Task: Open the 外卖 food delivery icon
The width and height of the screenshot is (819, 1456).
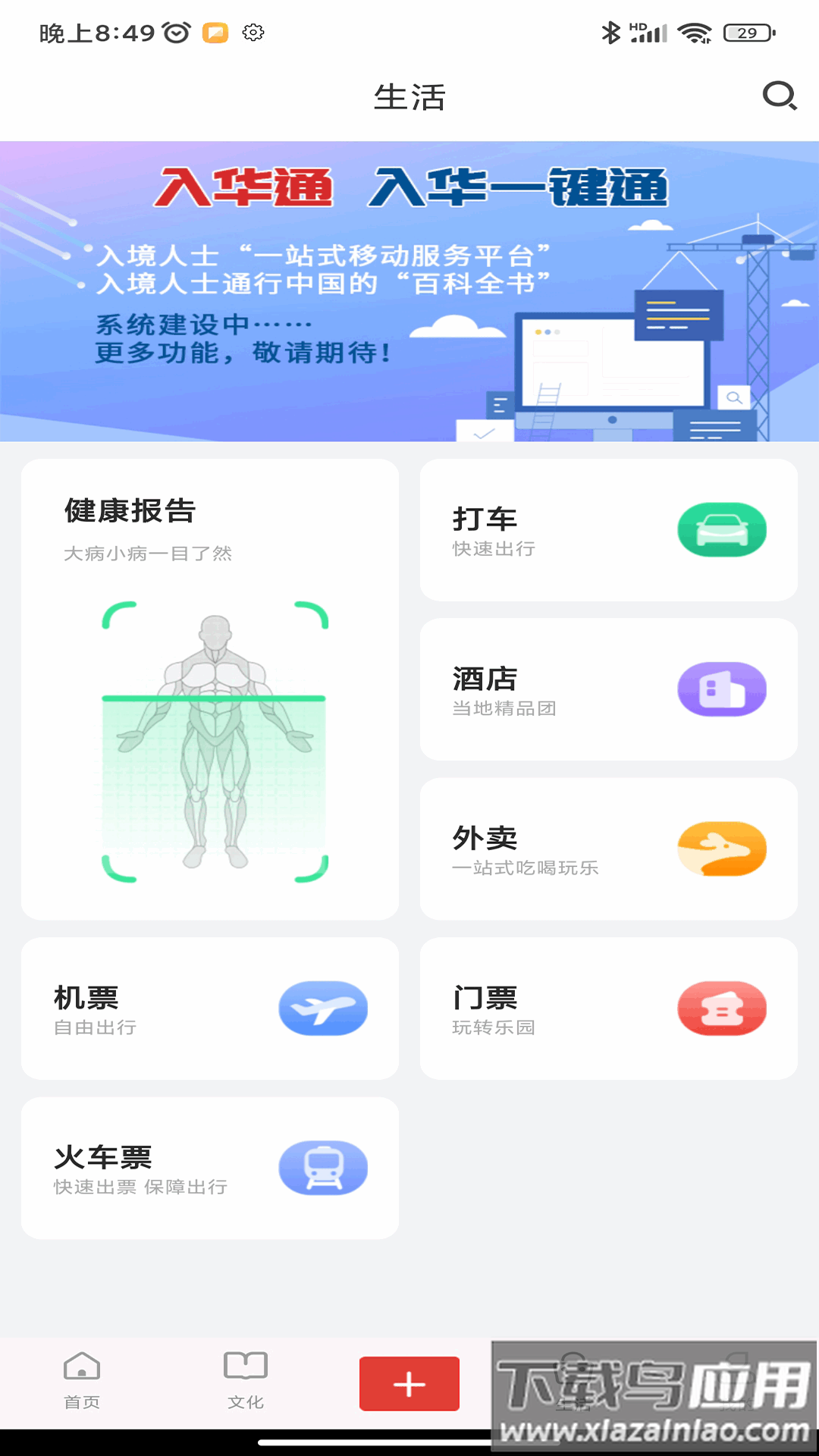Action: click(723, 849)
